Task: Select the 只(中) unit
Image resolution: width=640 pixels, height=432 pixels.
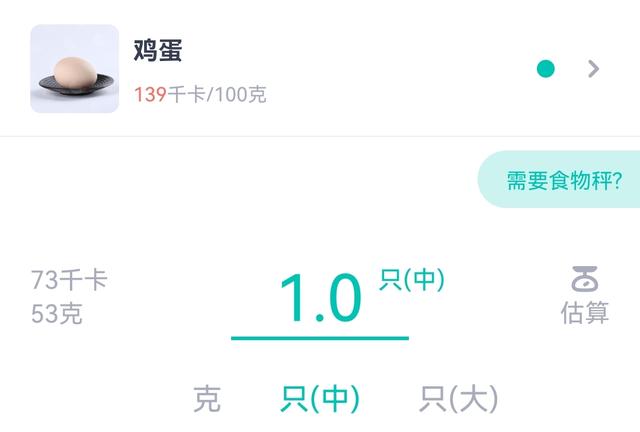Action: point(319,399)
